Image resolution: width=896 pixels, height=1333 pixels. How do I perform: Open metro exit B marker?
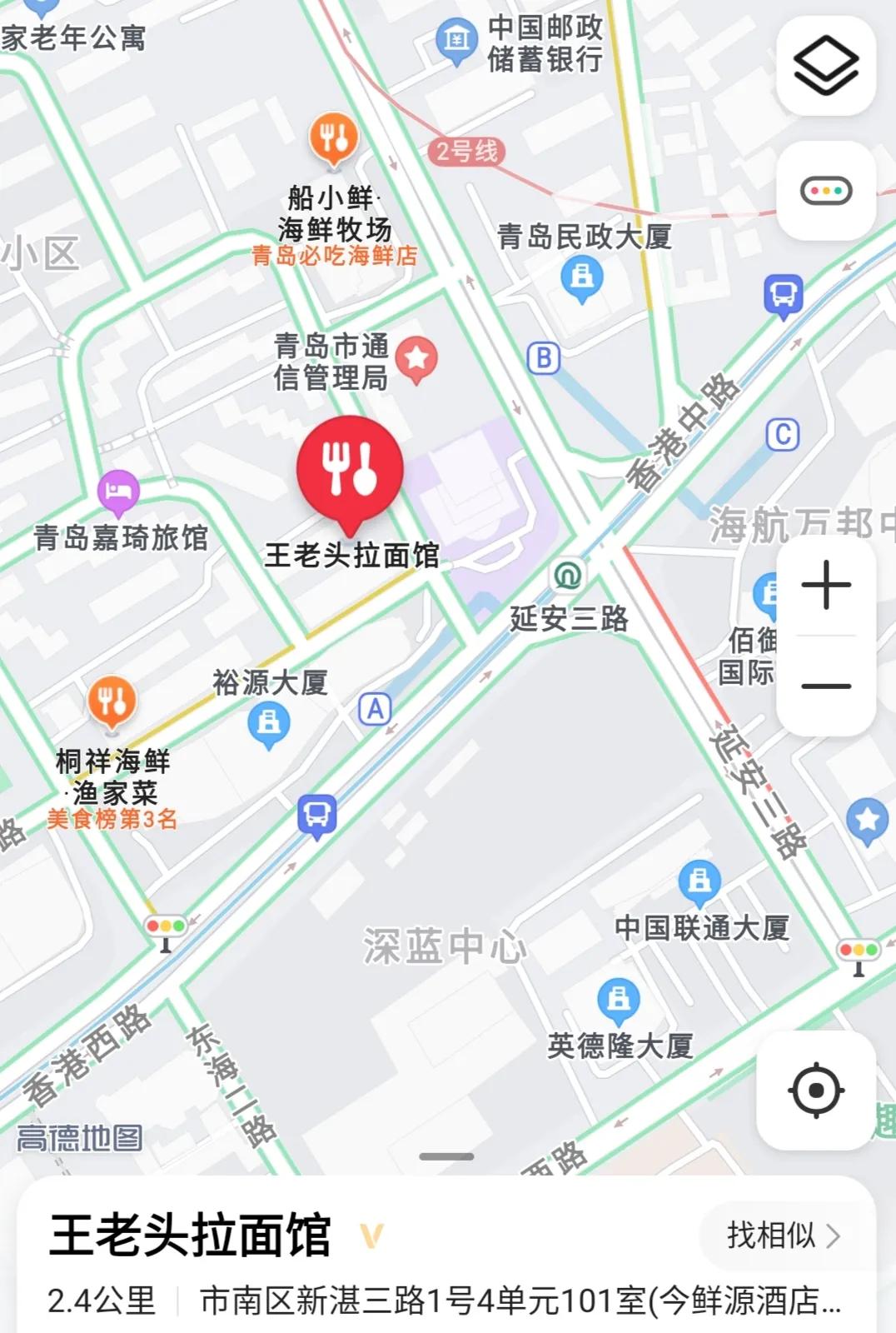click(x=543, y=357)
